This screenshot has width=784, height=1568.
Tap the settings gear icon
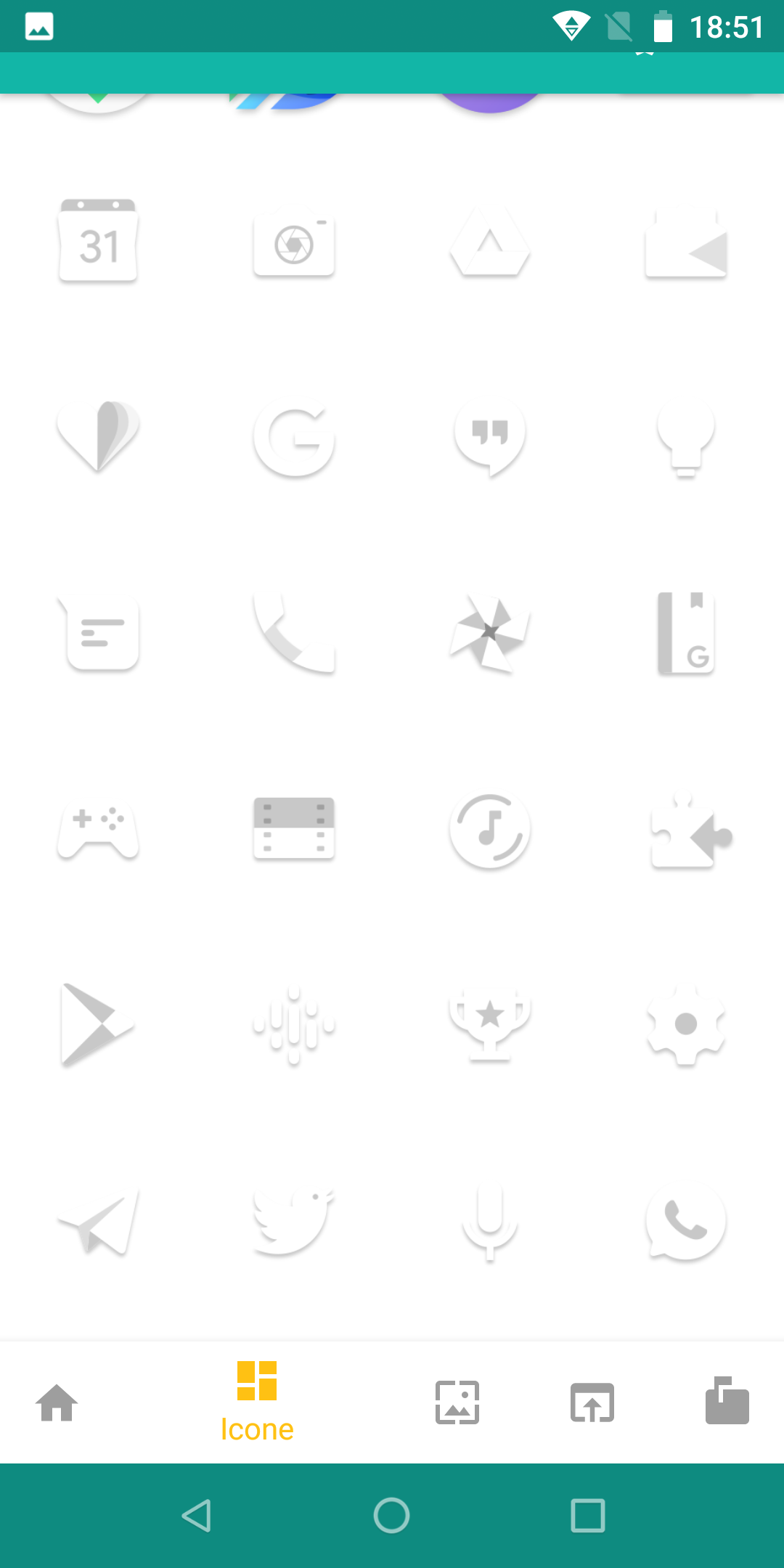[686, 1024]
